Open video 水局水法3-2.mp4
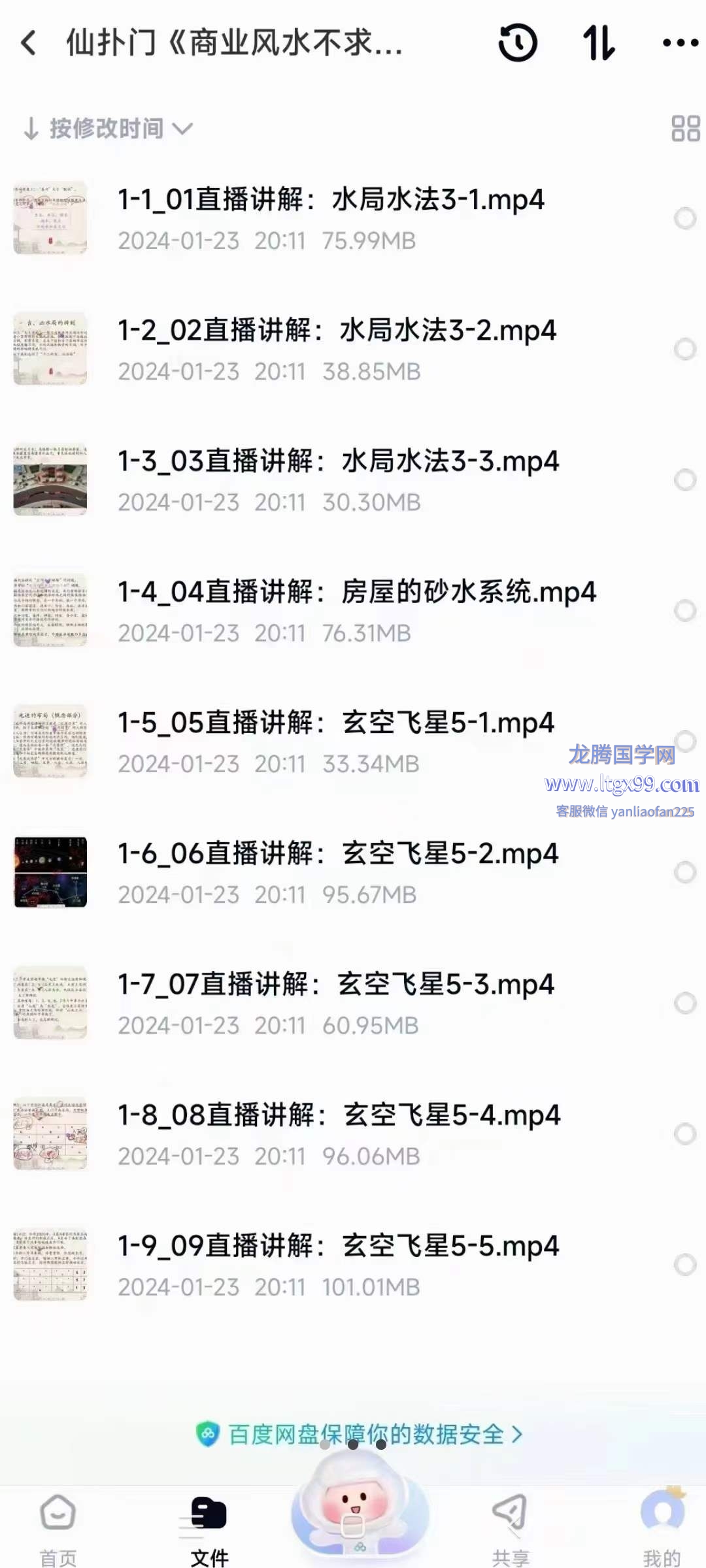The height and width of the screenshot is (1568, 706). (x=337, y=331)
